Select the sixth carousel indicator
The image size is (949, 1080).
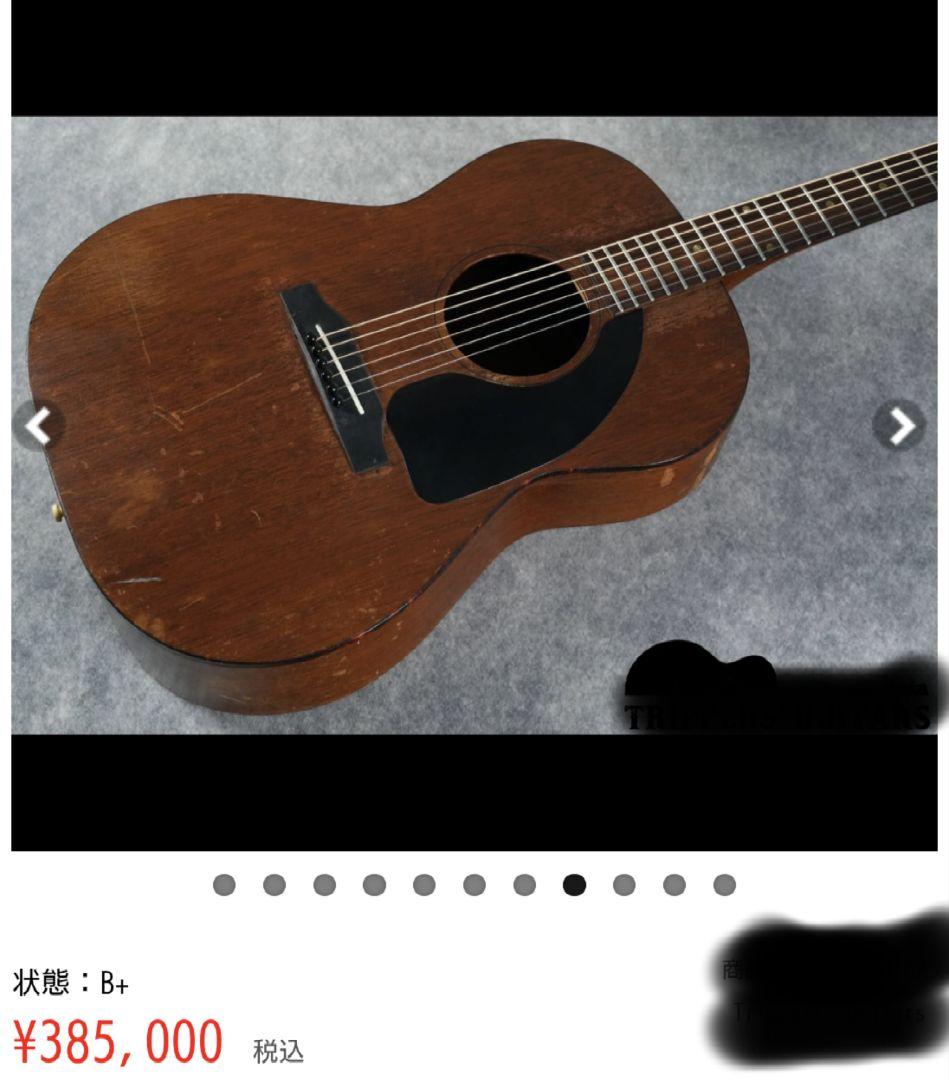tap(472, 884)
